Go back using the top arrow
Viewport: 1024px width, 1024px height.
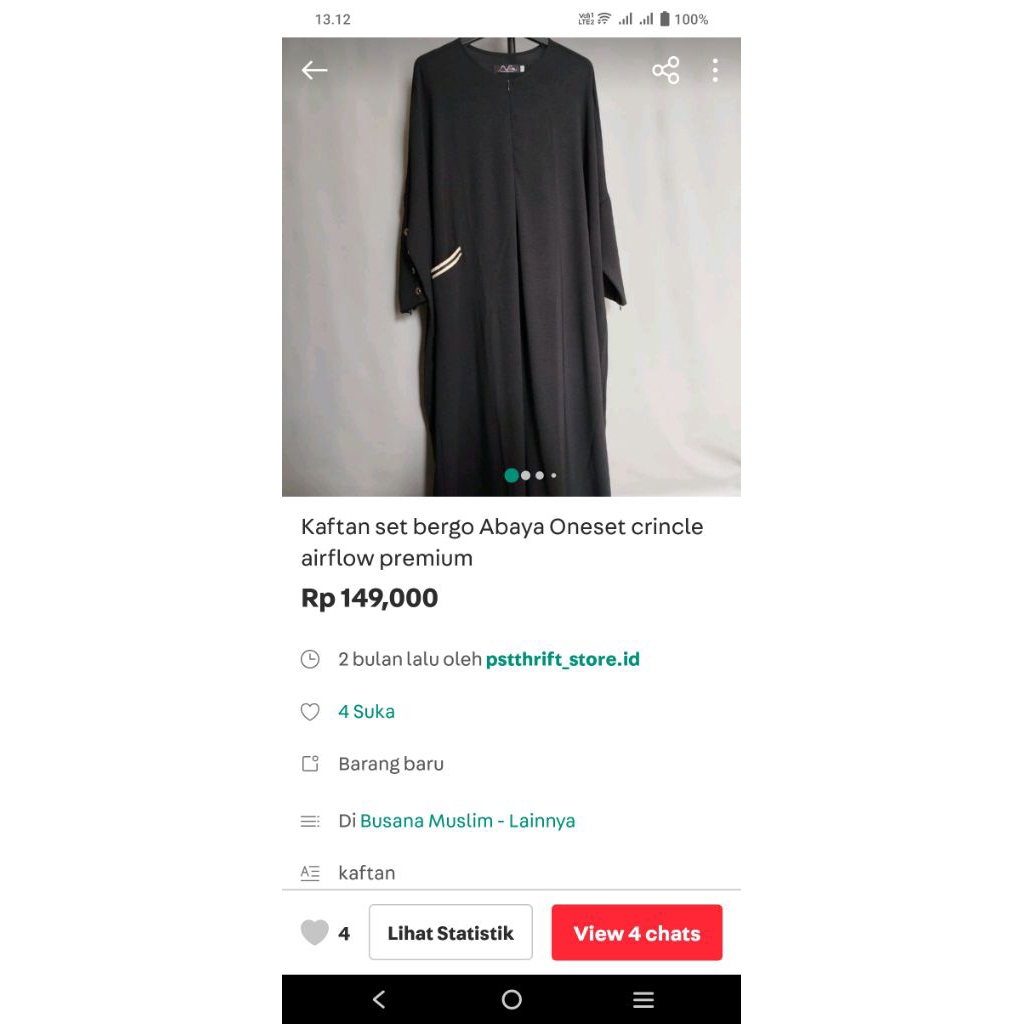point(315,70)
